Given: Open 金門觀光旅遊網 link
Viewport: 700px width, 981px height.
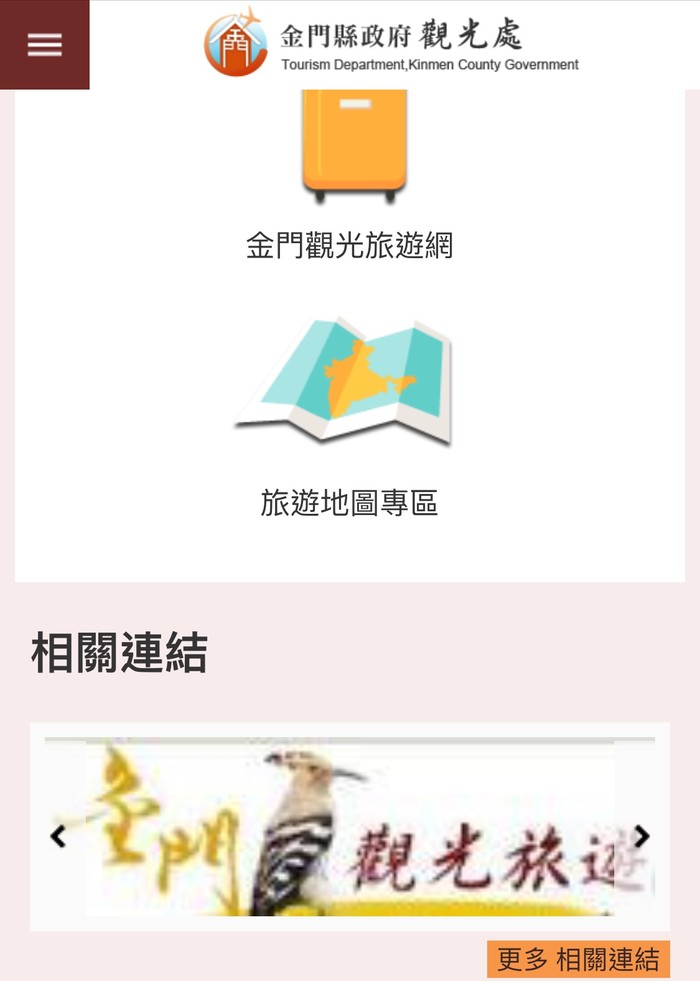Looking at the screenshot, I should pos(349,245).
